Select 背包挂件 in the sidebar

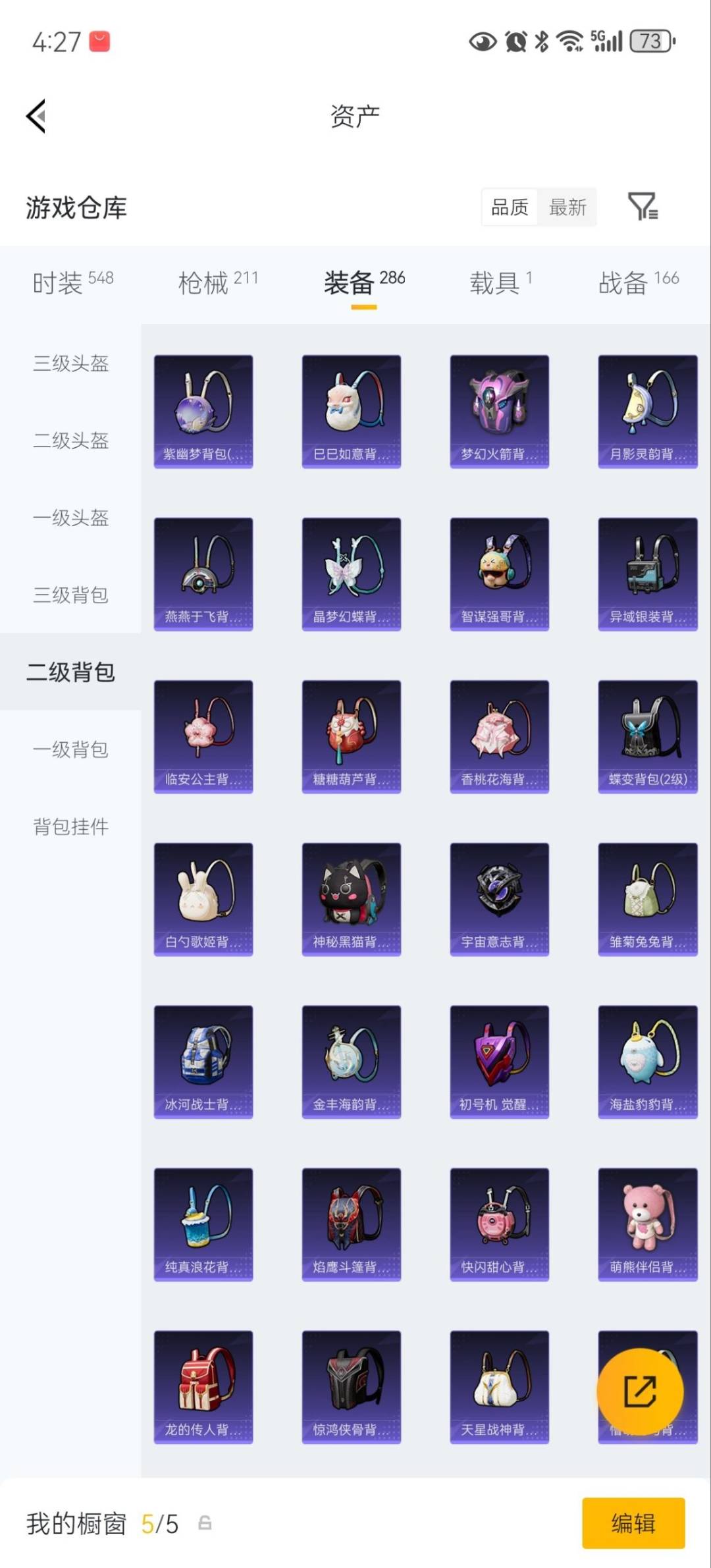[x=70, y=827]
